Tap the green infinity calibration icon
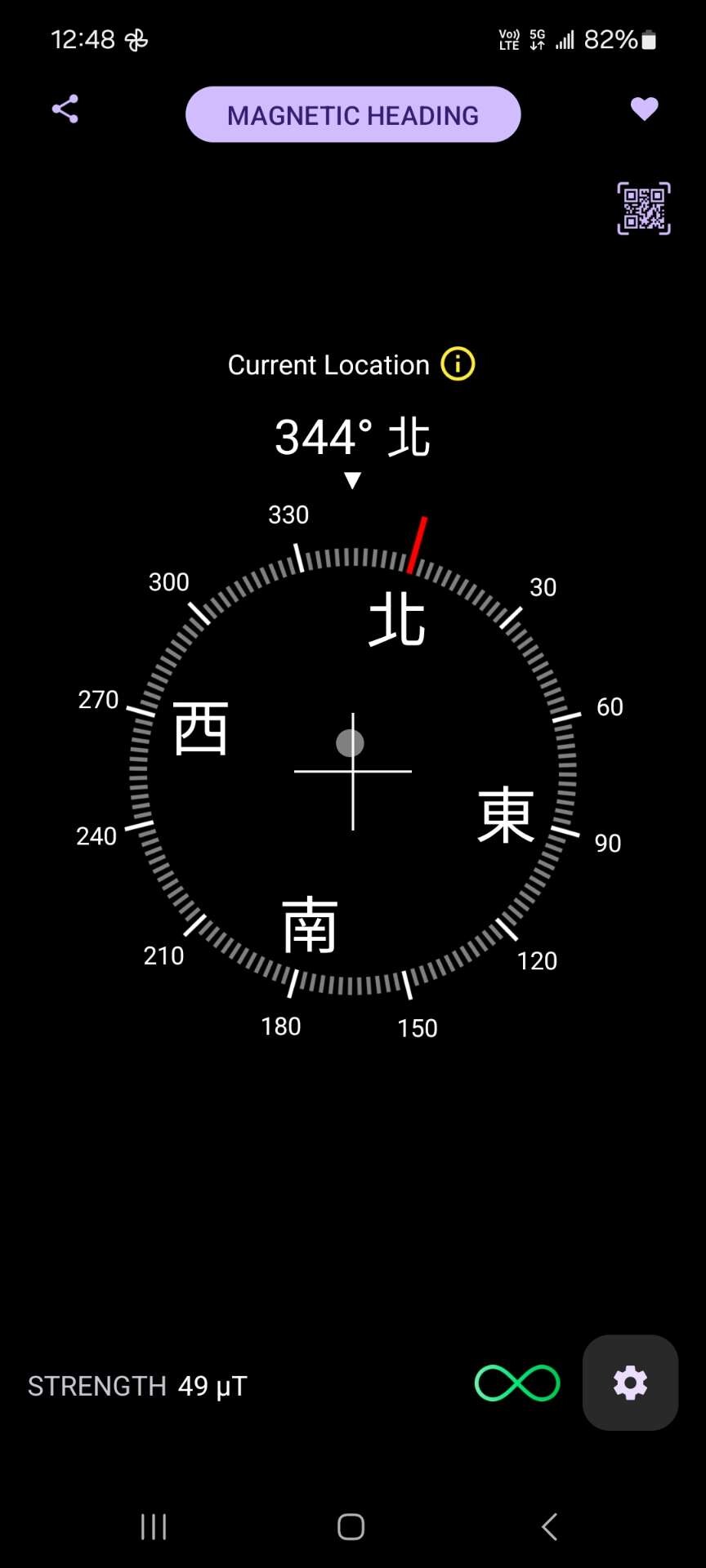This screenshot has width=706, height=1568. [x=517, y=1383]
